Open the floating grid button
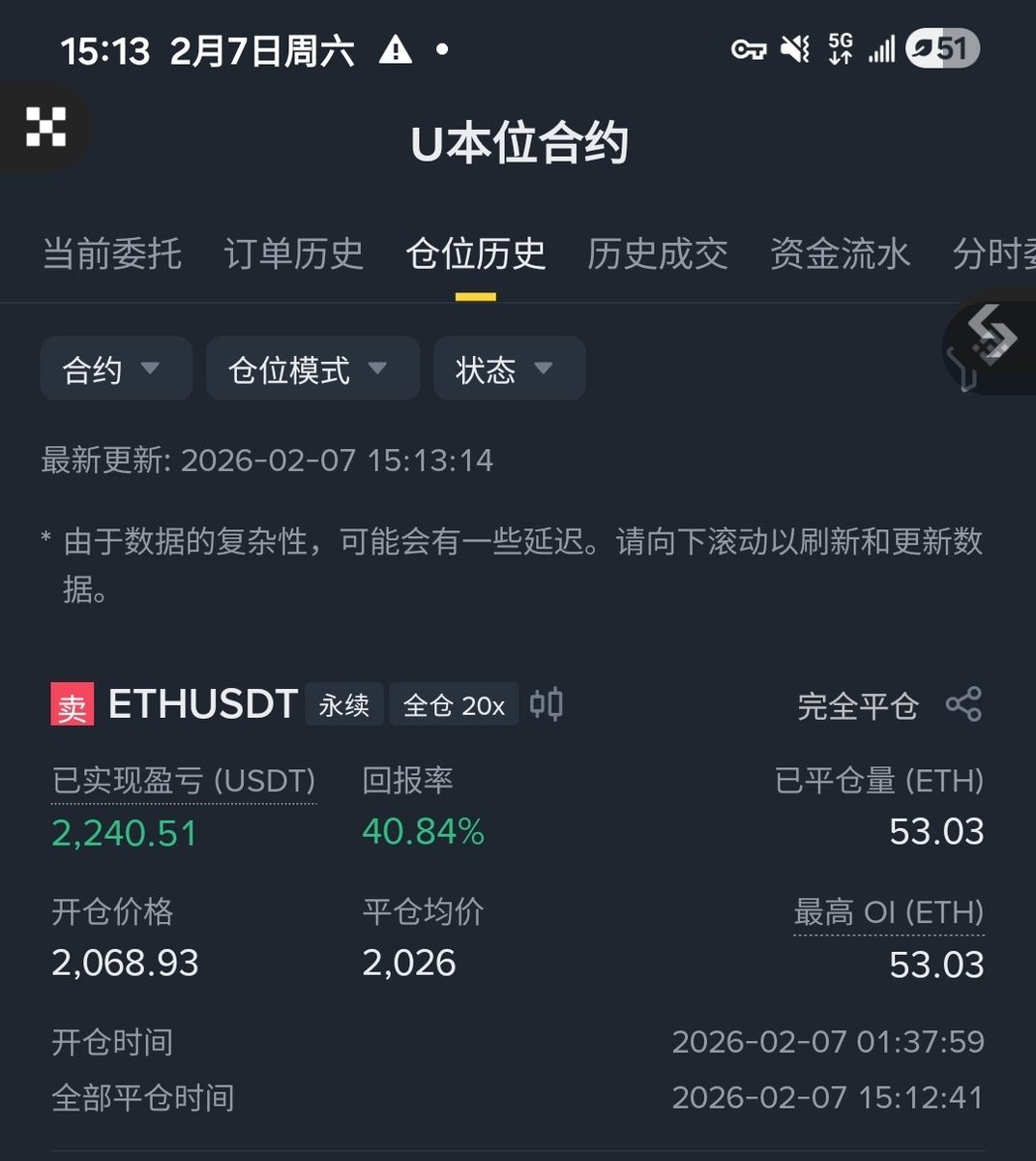1036x1161 pixels. click(45, 127)
